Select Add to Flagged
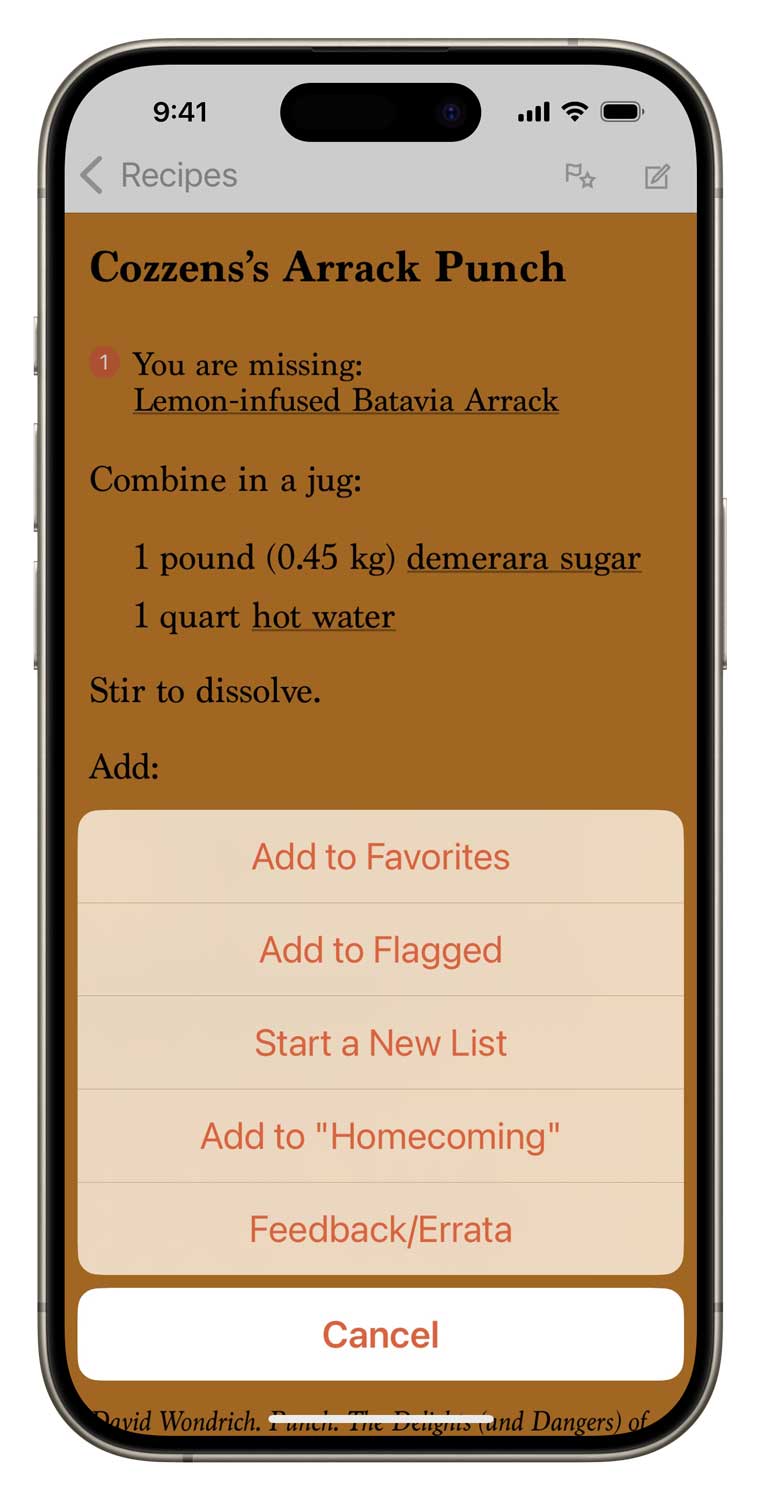This screenshot has width=761, height=1500. [381, 950]
